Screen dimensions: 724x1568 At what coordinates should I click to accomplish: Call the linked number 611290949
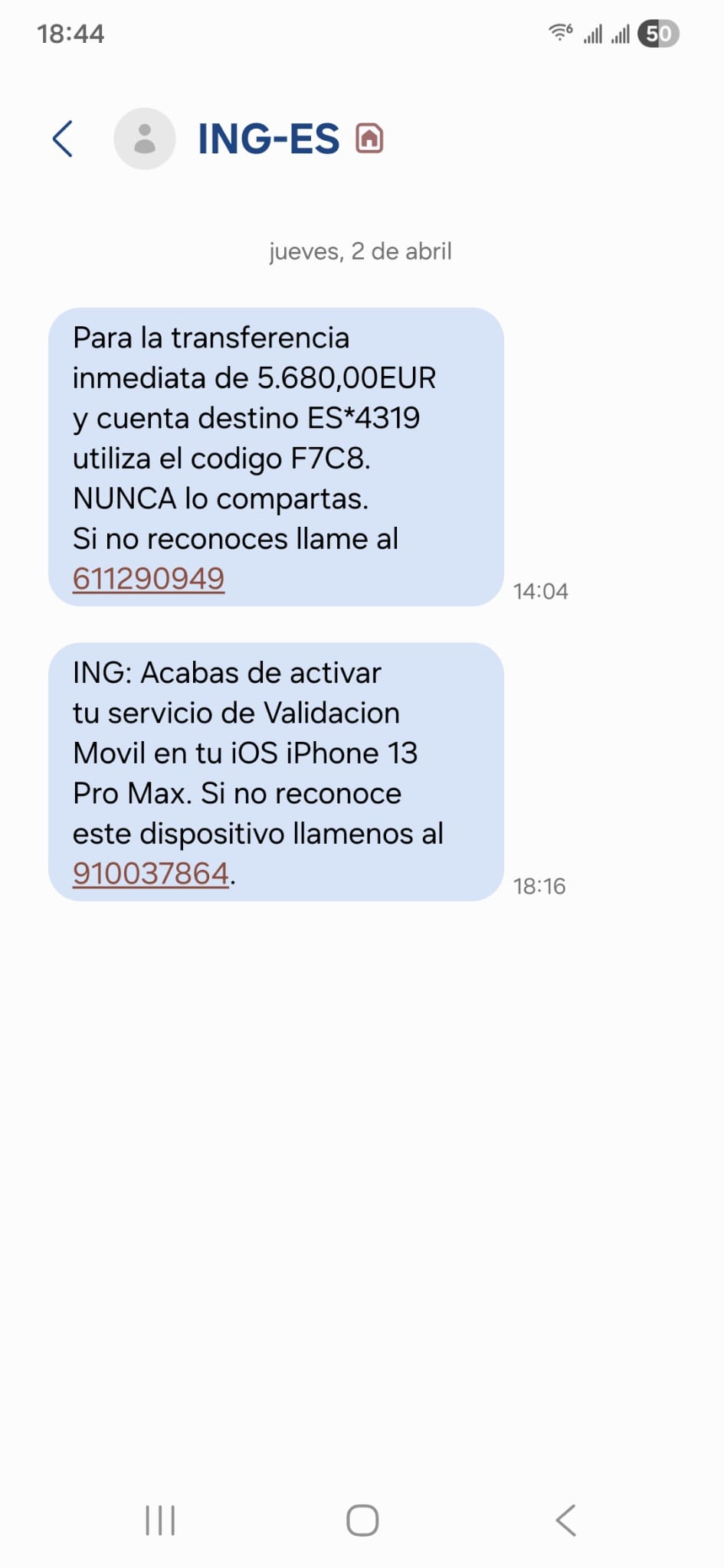click(x=149, y=579)
